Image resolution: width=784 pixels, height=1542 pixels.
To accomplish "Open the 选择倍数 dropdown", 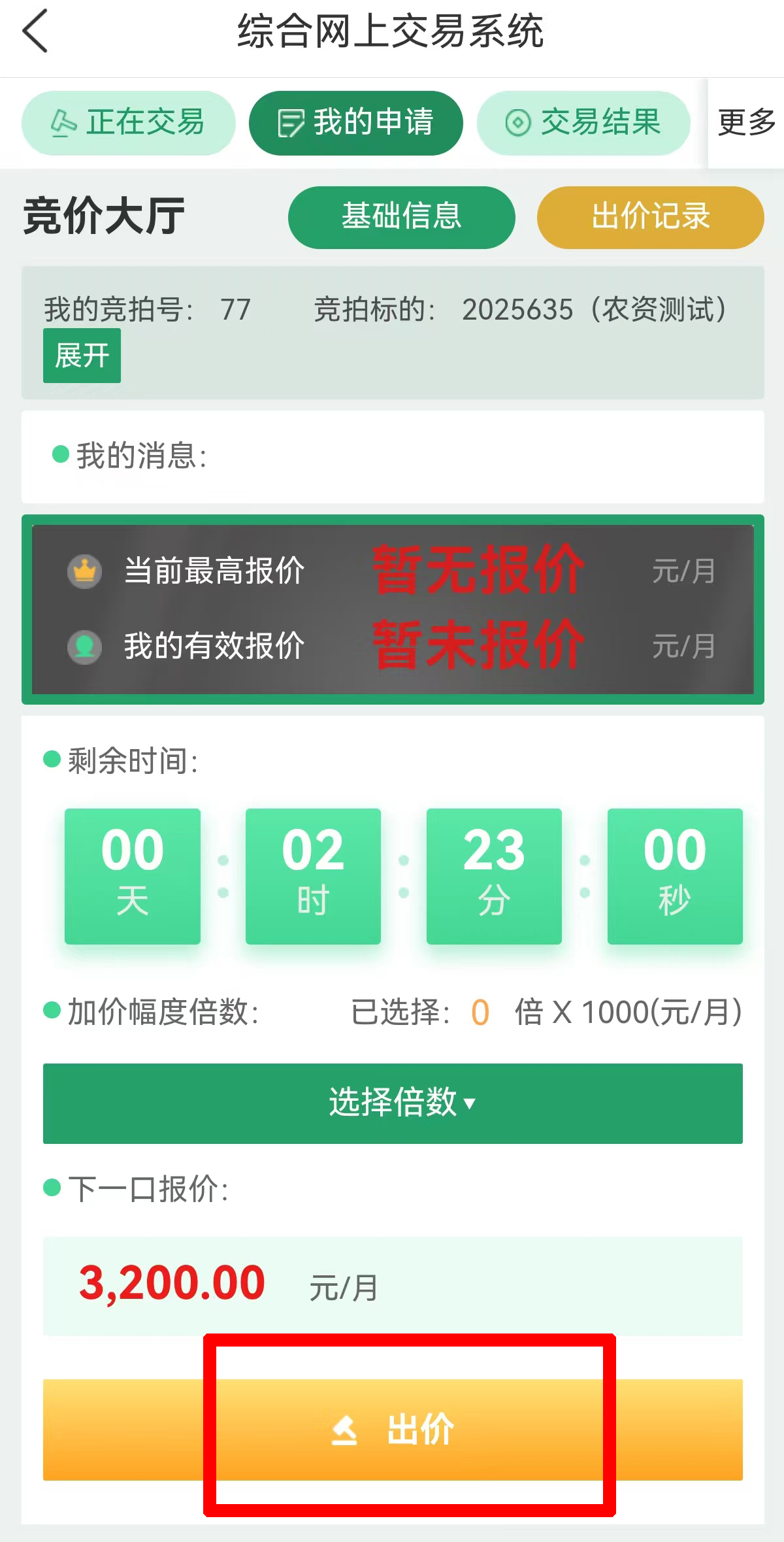I will pos(393,1103).
